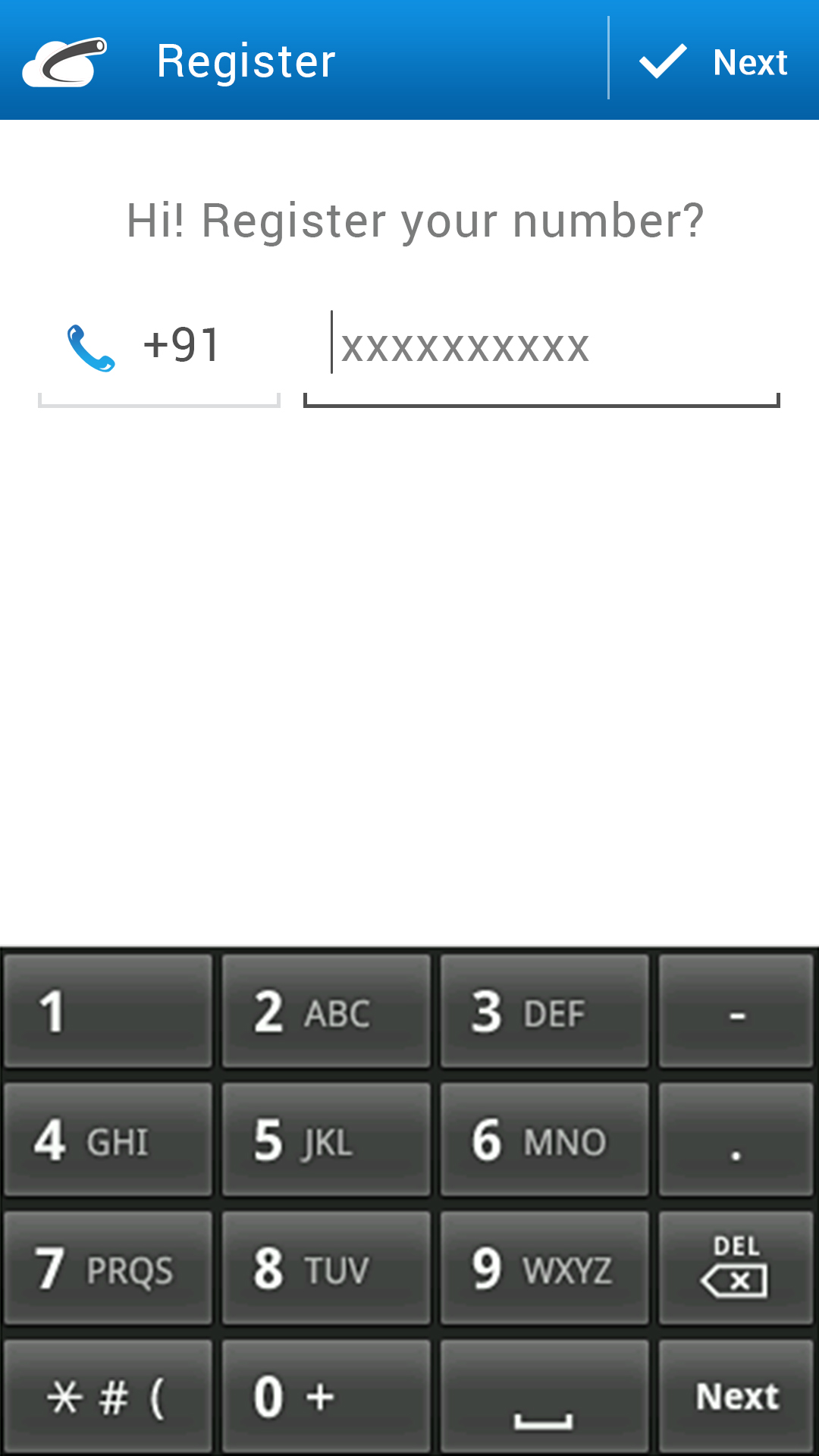Tap the space key on the keypad

pyautogui.click(x=544, y=1395)
